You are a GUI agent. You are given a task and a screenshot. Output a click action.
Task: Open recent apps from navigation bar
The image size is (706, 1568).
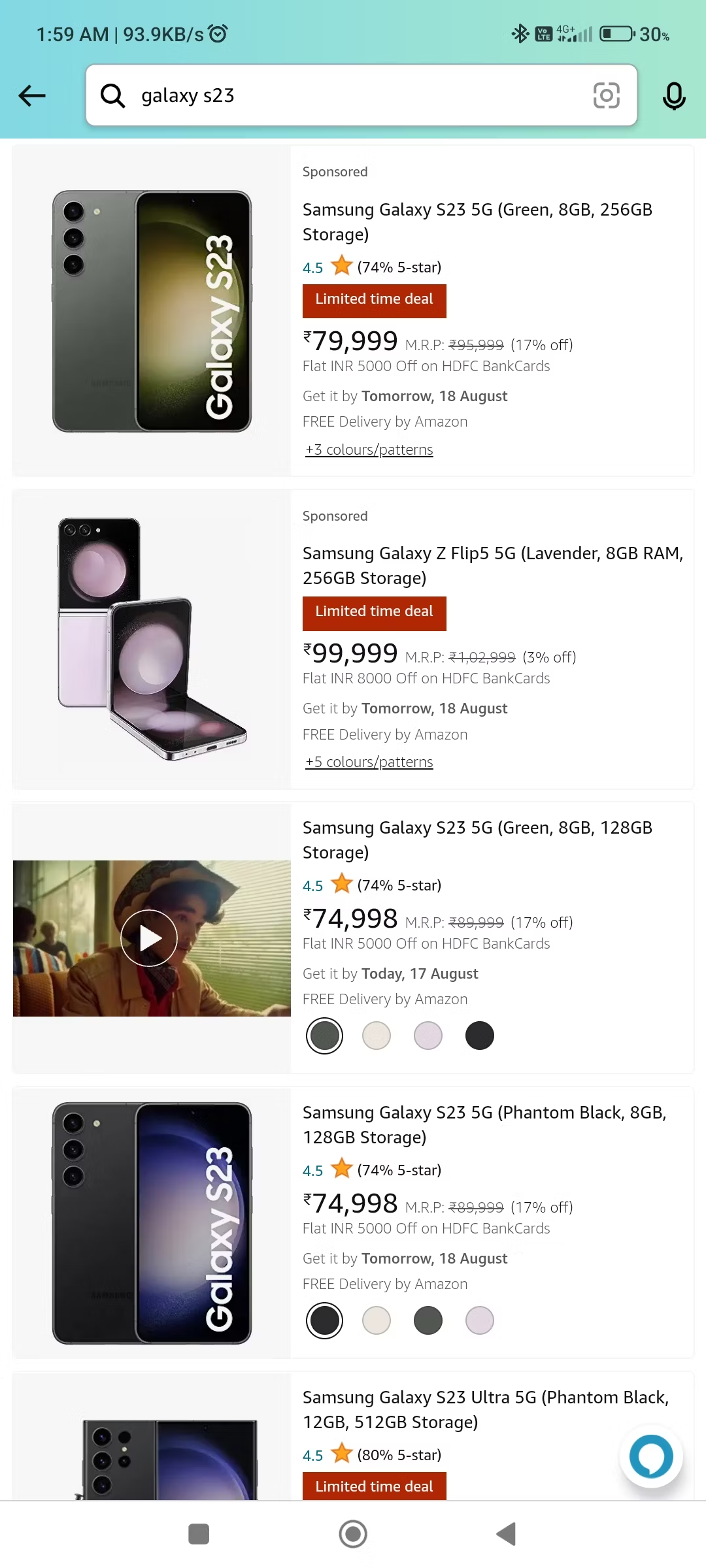click(x=199, y=1534)
